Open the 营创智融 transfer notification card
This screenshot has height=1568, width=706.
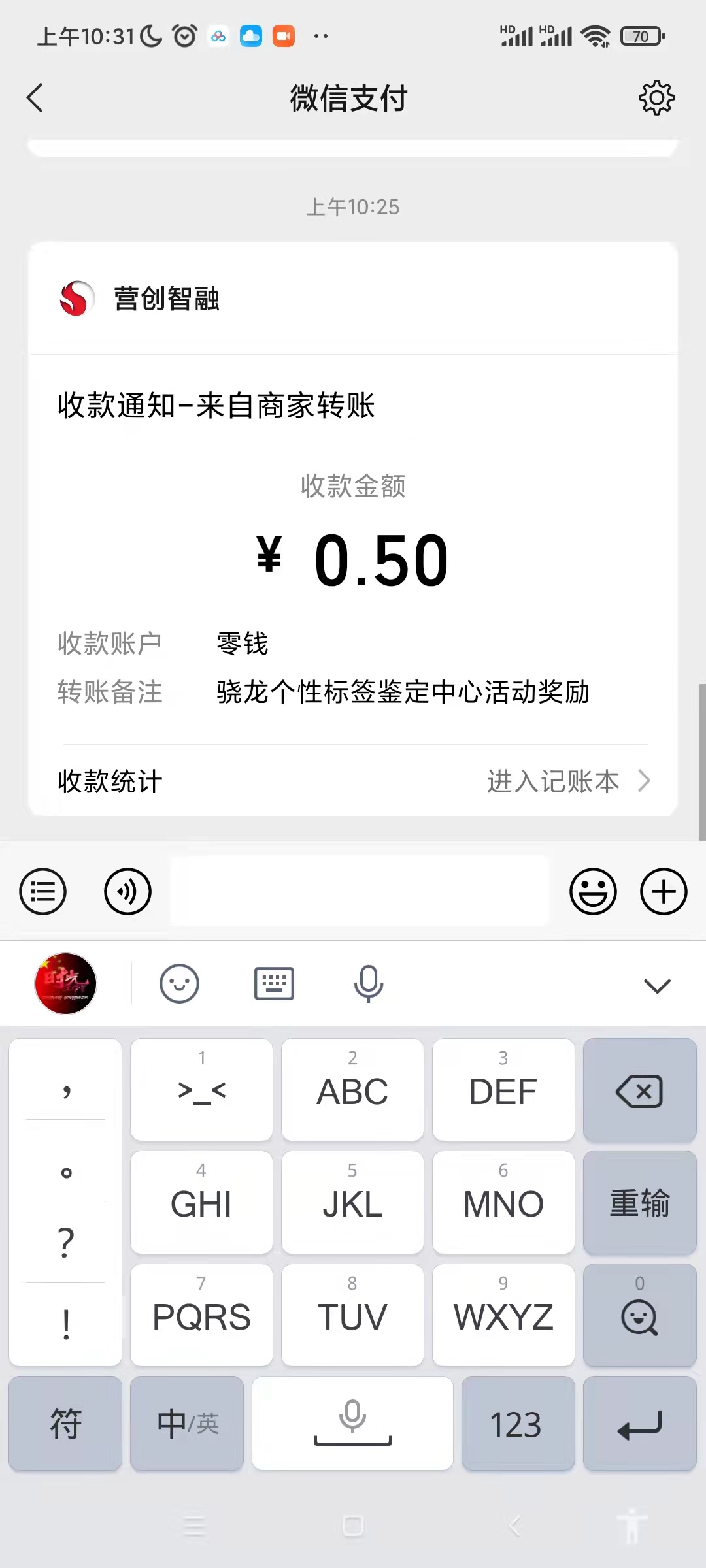click(x=353, y=529)
